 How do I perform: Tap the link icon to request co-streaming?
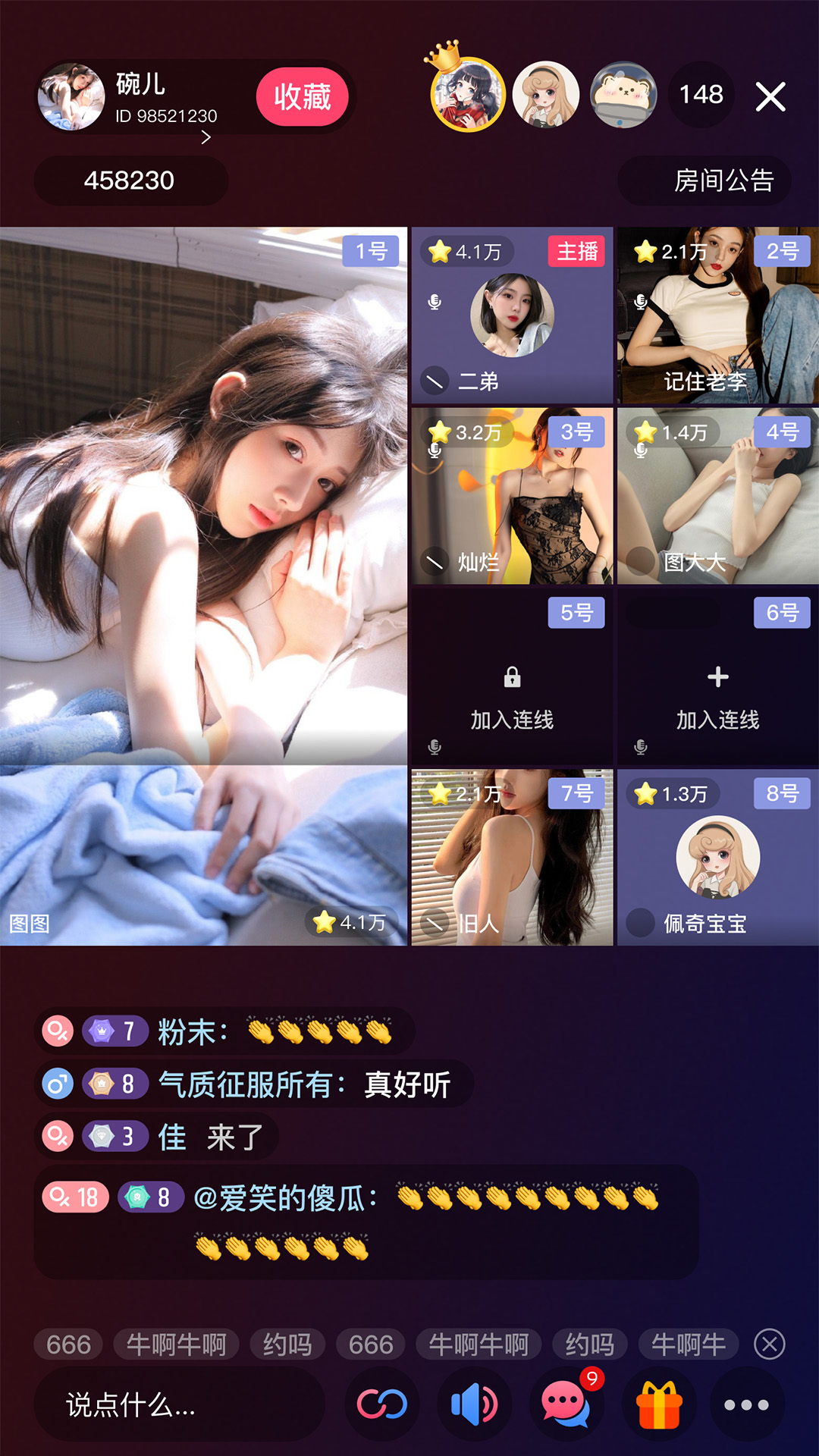382,1404
